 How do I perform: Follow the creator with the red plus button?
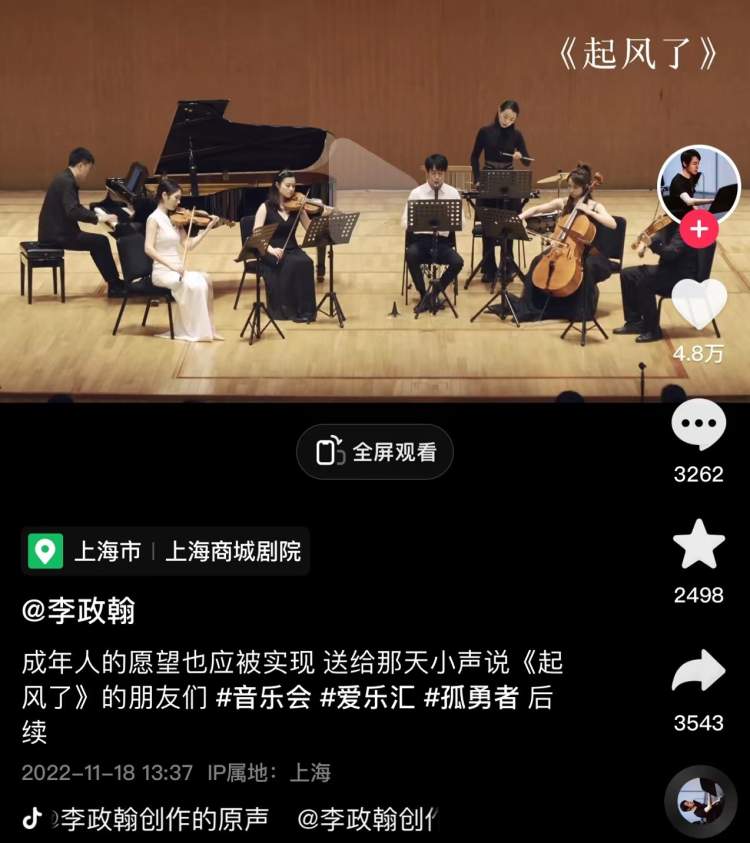pos(698,229)
